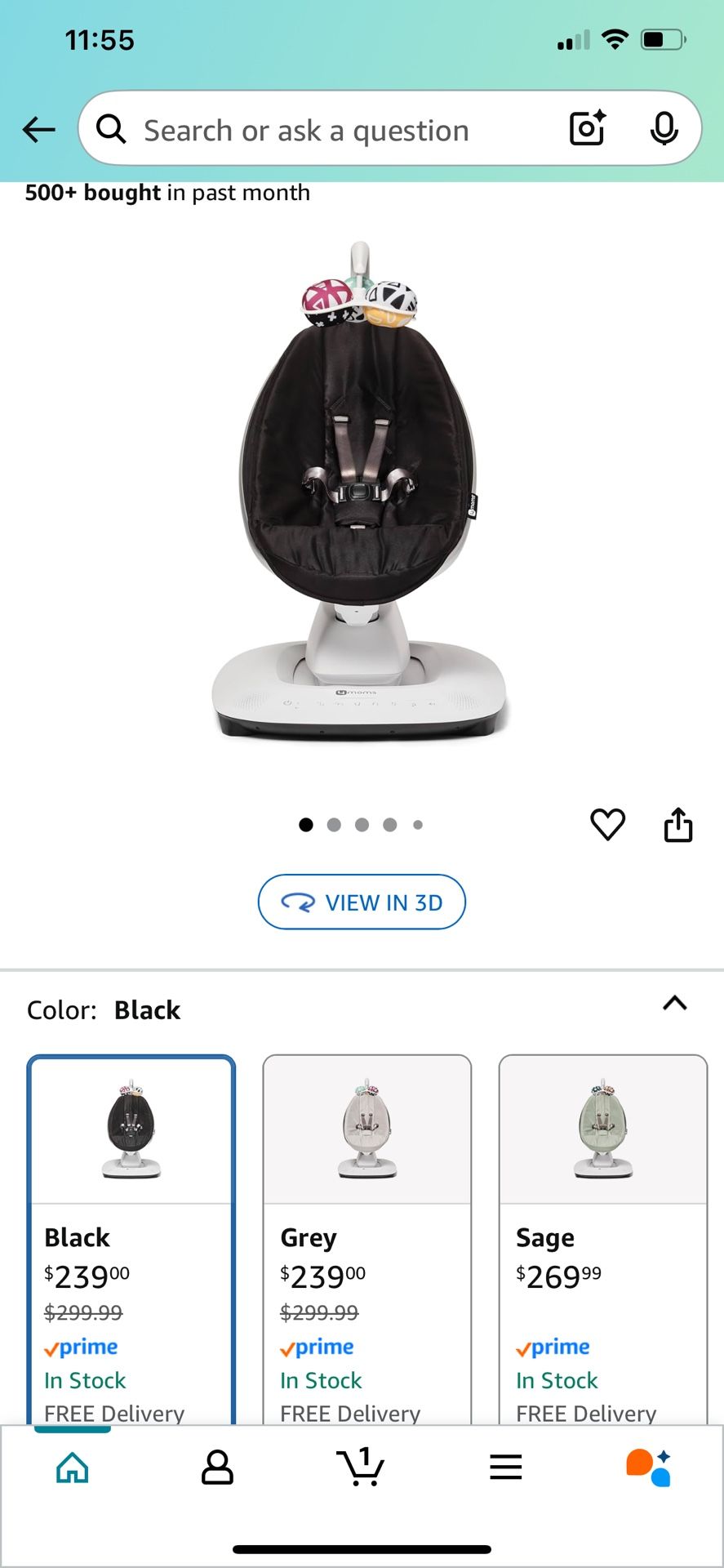Viewport: 724px width, 1568px height.
Task: Add this item to a wish list
Action: [607, 825]
